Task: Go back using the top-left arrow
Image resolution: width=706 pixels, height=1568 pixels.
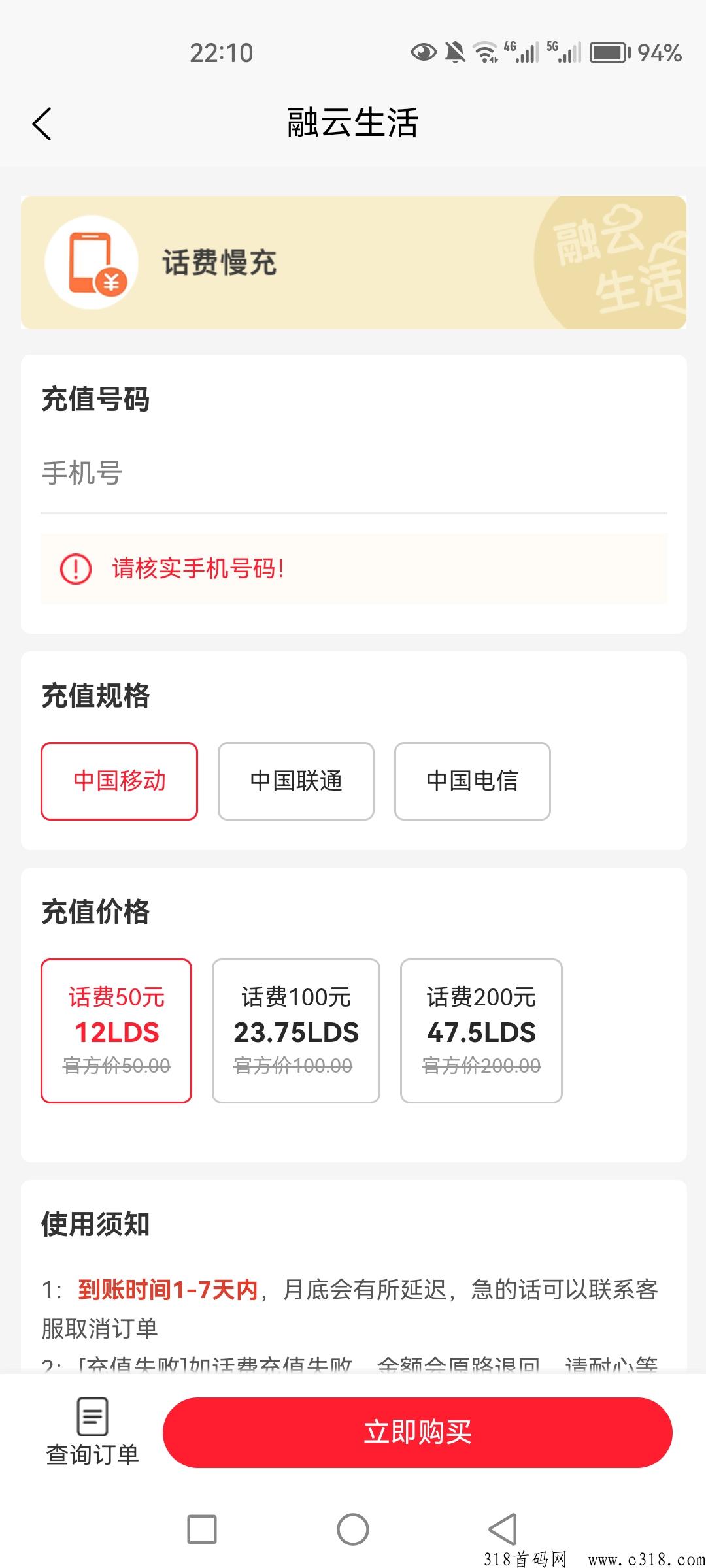Action: point(42,123)
